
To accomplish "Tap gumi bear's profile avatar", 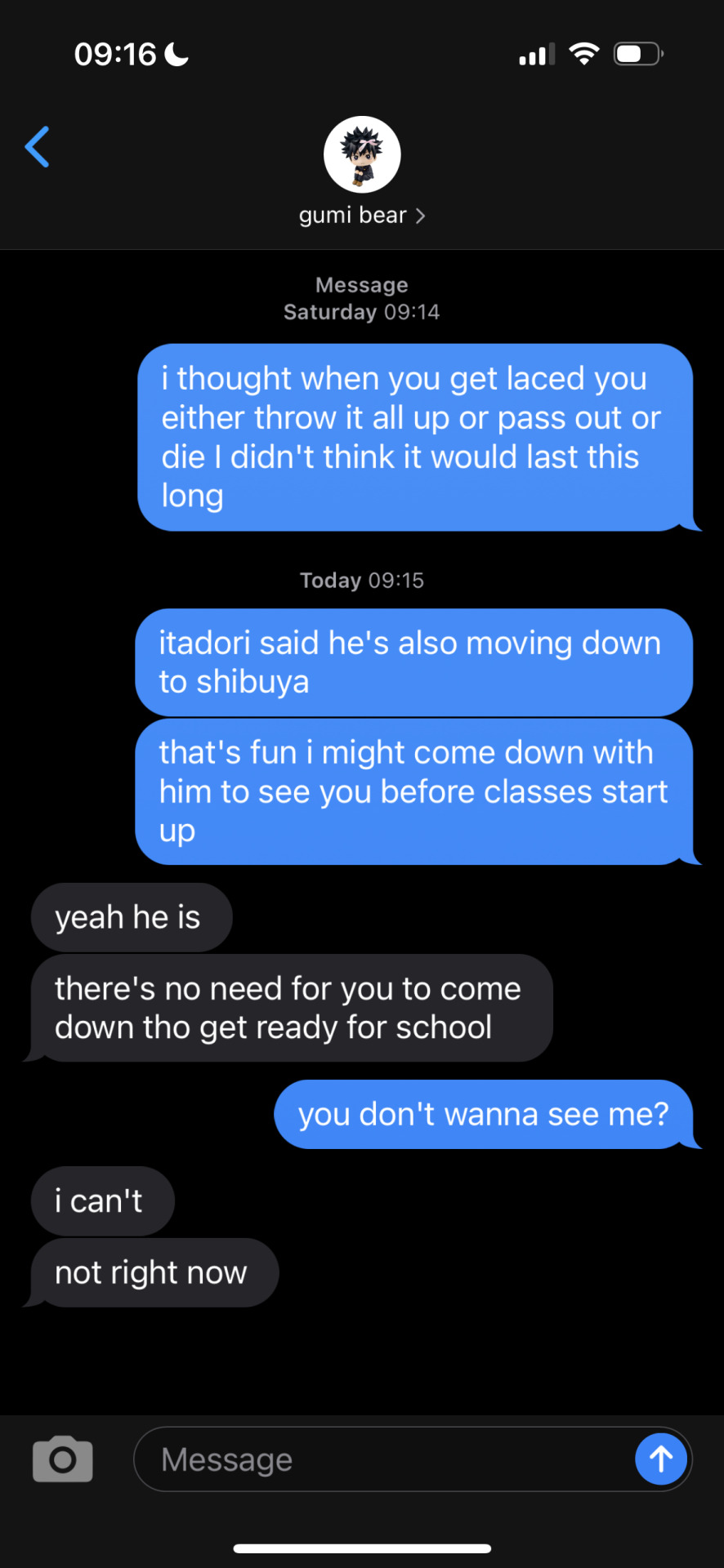I will [362, 154].
